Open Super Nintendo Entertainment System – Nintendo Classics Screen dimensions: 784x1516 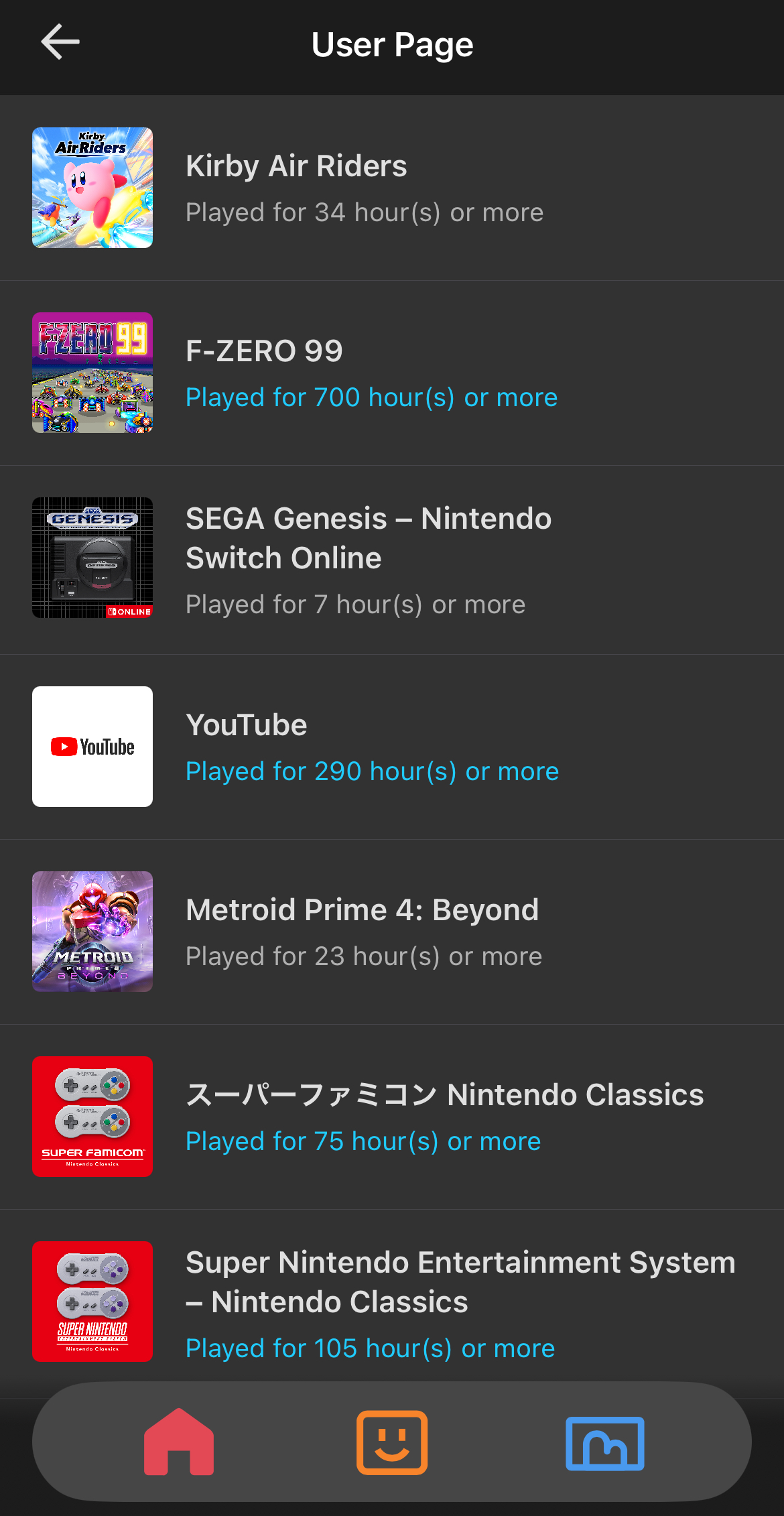point(392,1302)
